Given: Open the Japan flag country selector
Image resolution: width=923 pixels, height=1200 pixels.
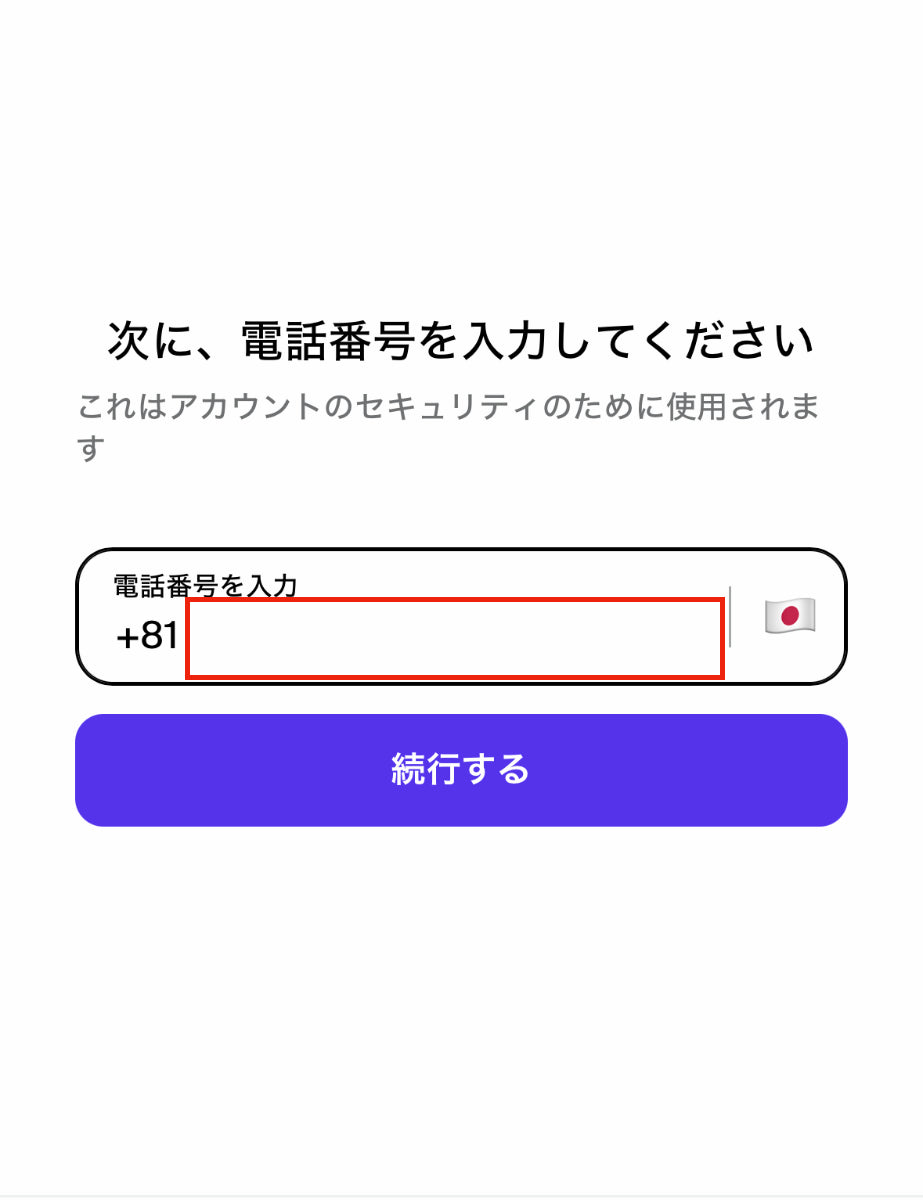Looking at the screenshot, I should [x=789, y=616].
